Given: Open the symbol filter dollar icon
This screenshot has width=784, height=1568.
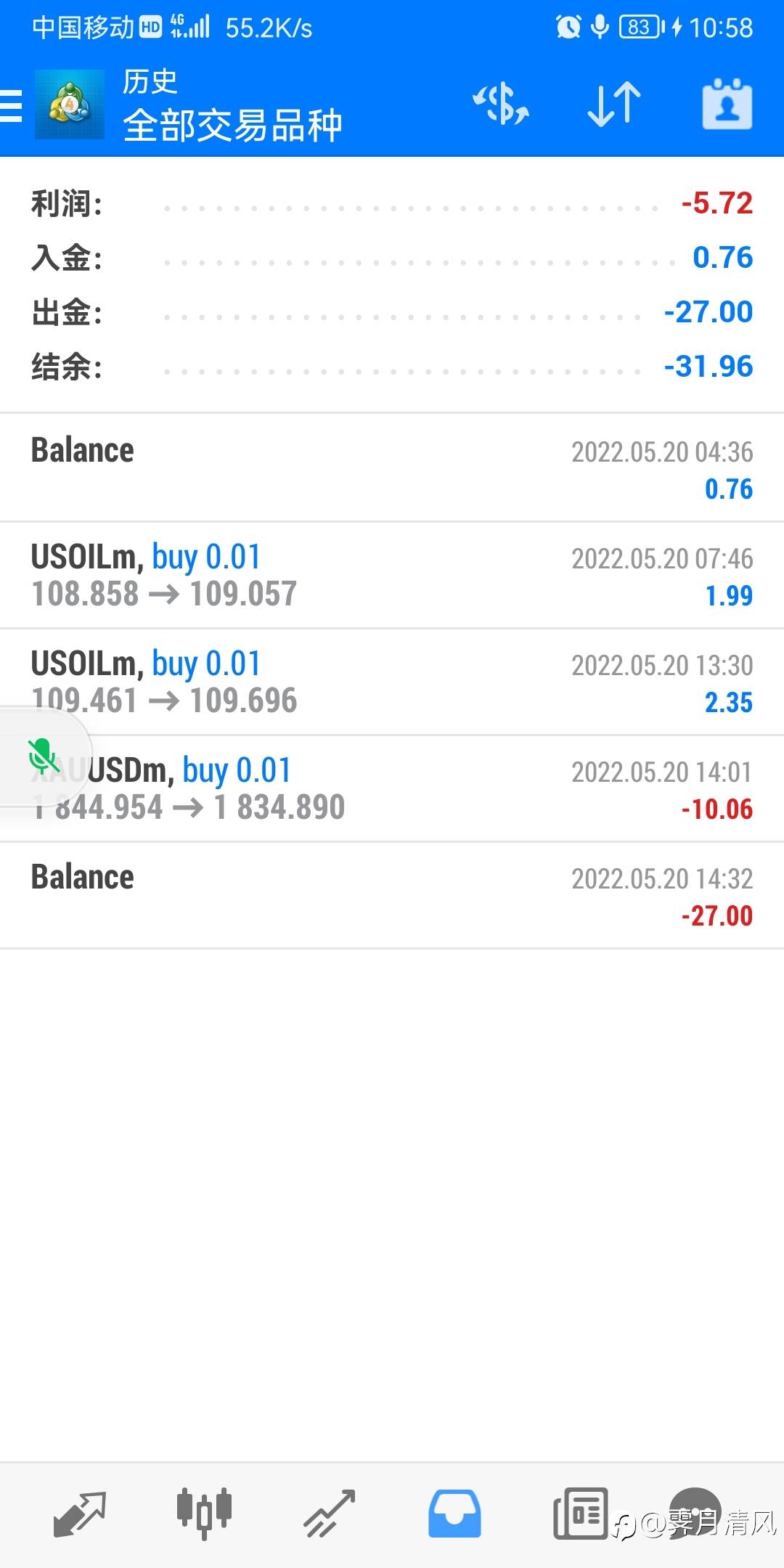Looking at the screenshot, I should [x=501, y=105].
